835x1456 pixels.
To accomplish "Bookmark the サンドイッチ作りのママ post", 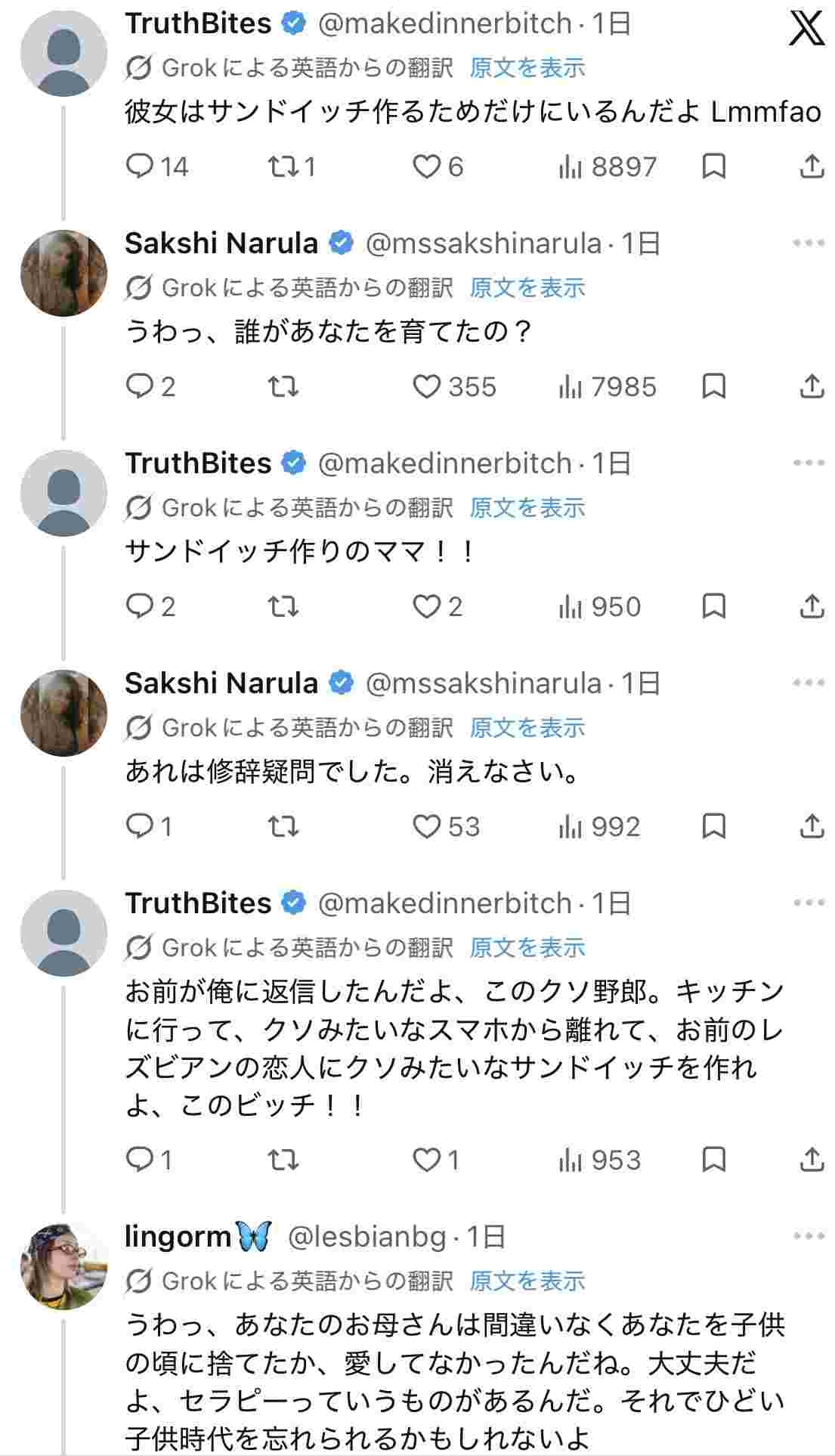I will coord(713,606).
